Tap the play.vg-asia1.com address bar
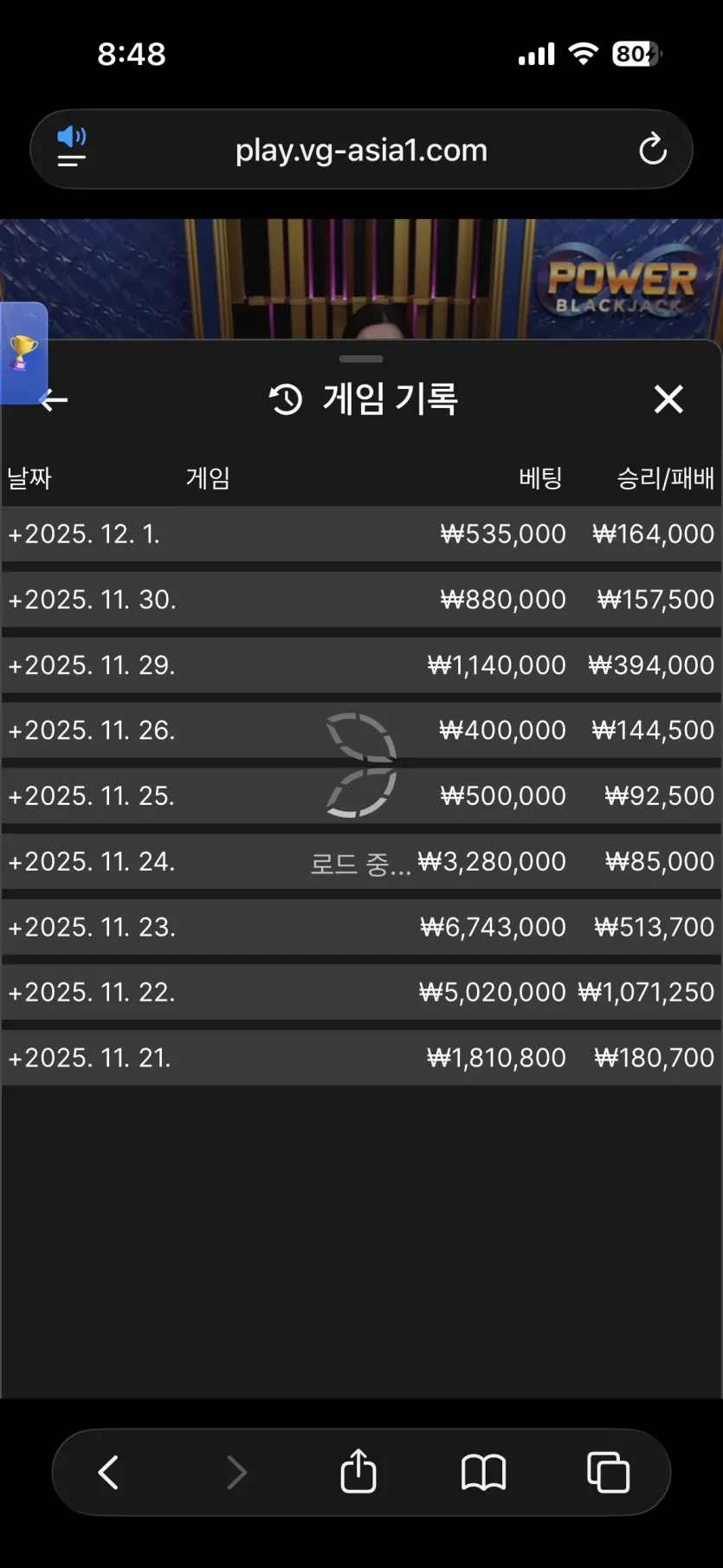 tap(361, 150)
